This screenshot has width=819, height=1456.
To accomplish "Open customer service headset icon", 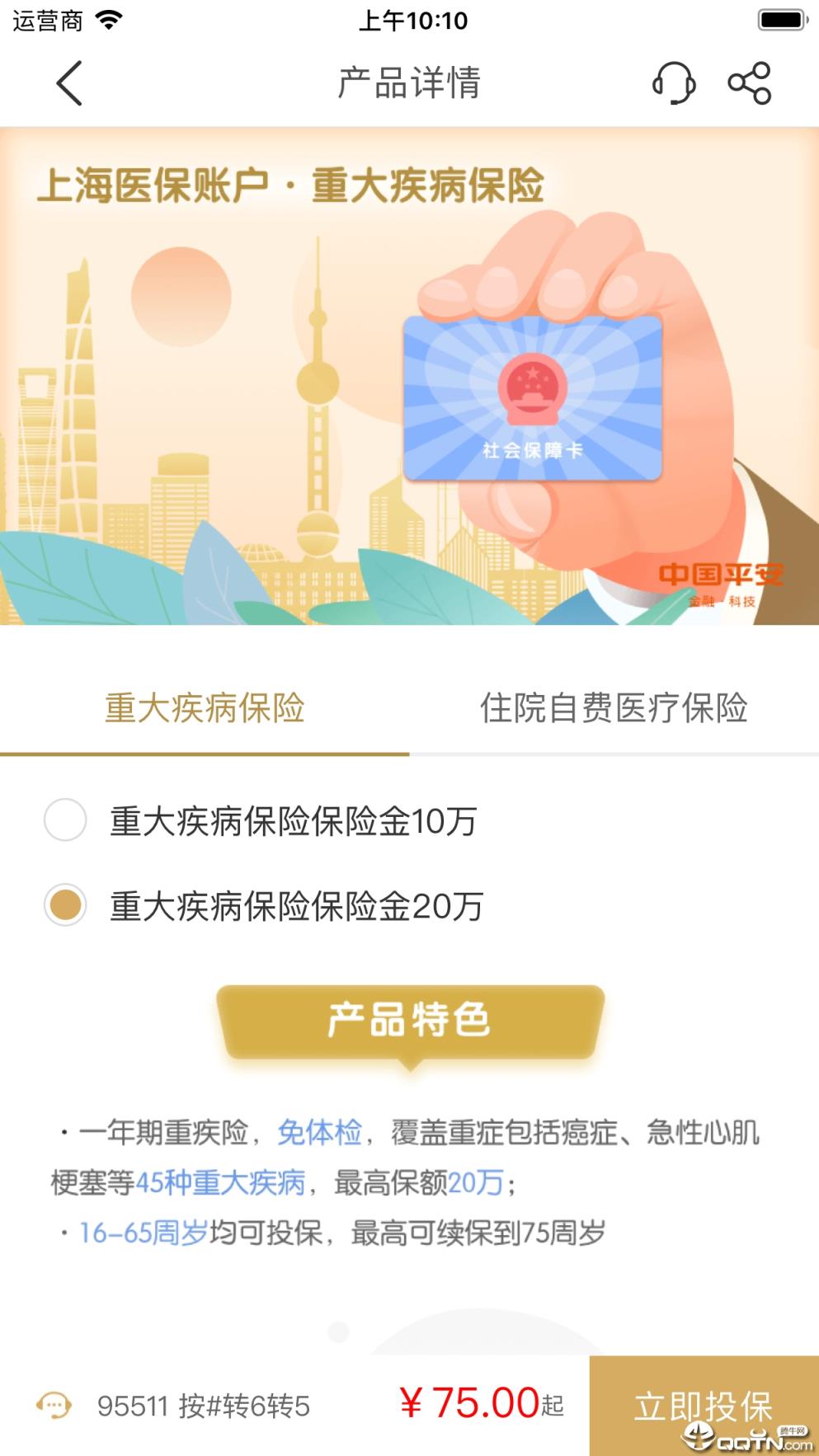I will click(675, 83).
